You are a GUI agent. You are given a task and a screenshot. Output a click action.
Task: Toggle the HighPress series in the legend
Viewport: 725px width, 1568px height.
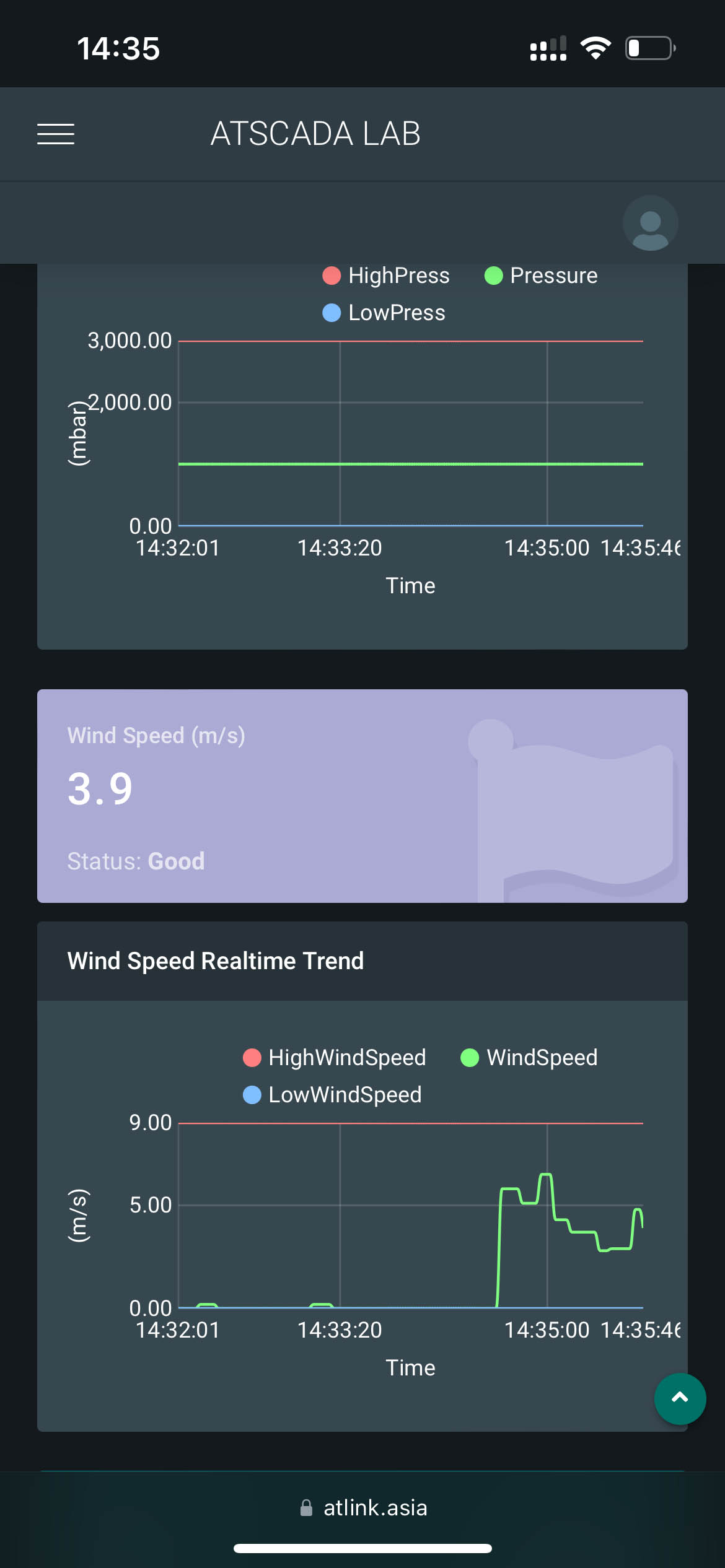pyautogui.click(x=387, y=276)
